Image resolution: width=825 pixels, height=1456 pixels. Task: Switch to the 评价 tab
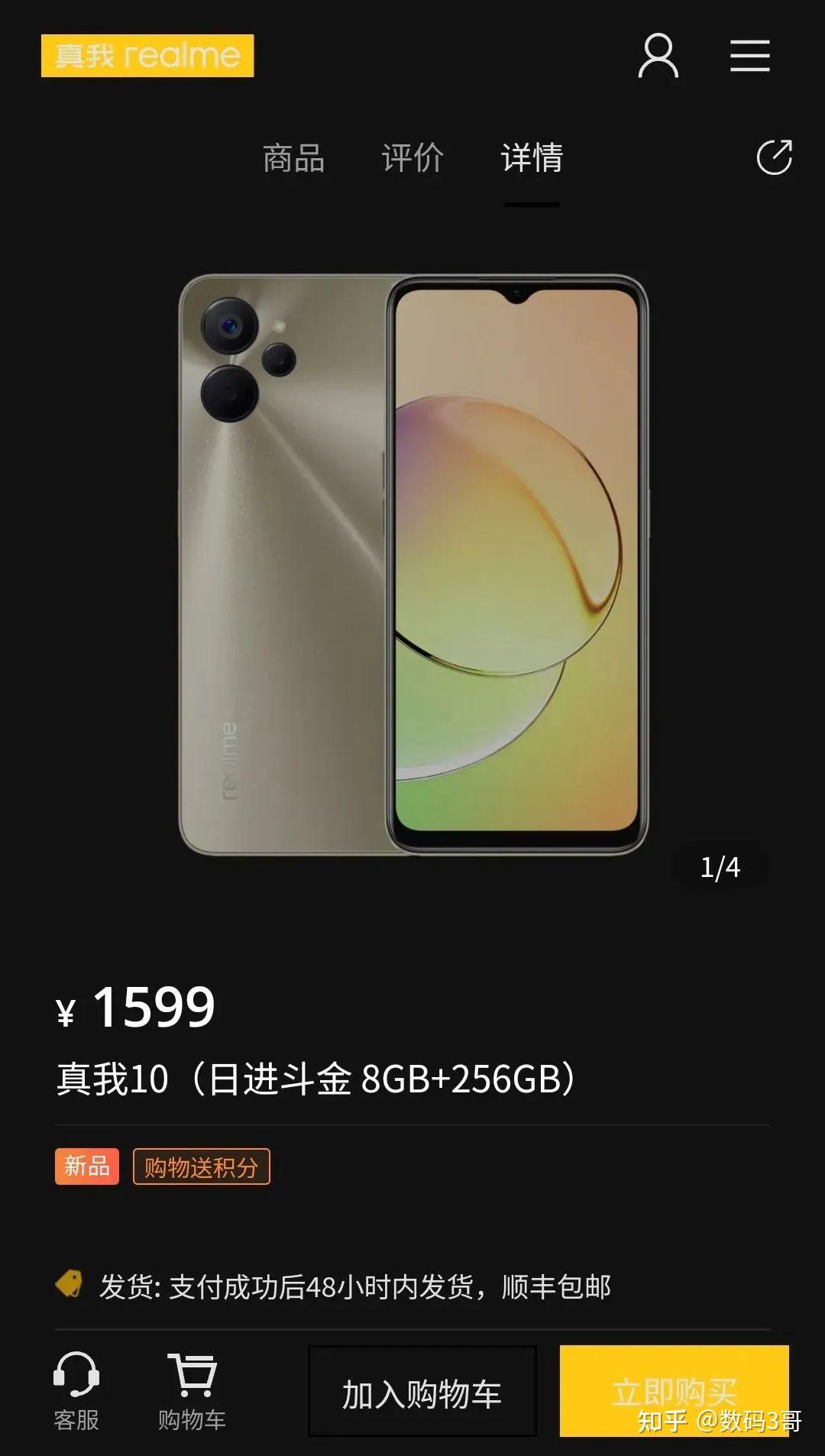pos(412,158)
